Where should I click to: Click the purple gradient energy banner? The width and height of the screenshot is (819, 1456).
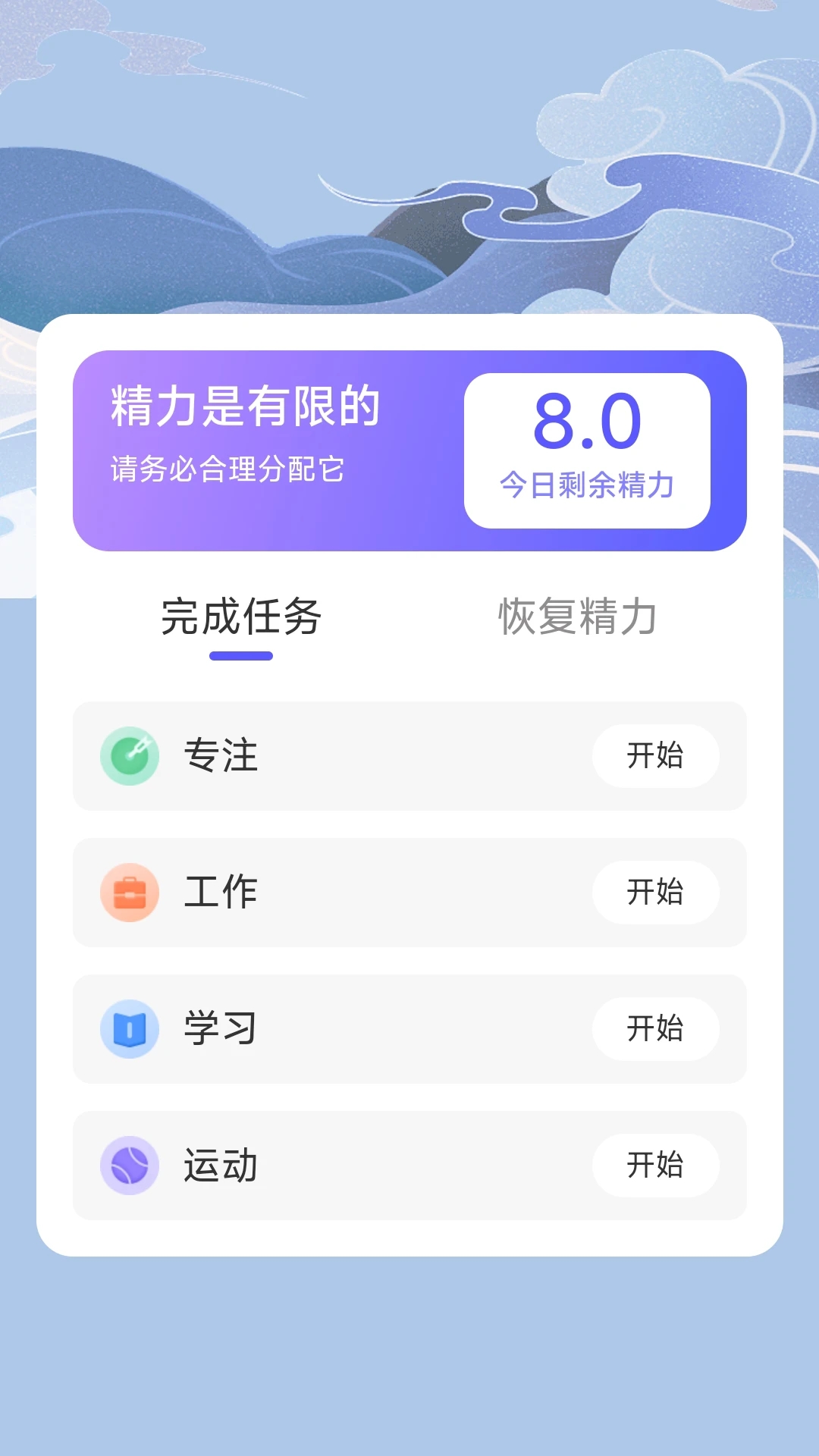pyautogui.click(x=409, y=447)
